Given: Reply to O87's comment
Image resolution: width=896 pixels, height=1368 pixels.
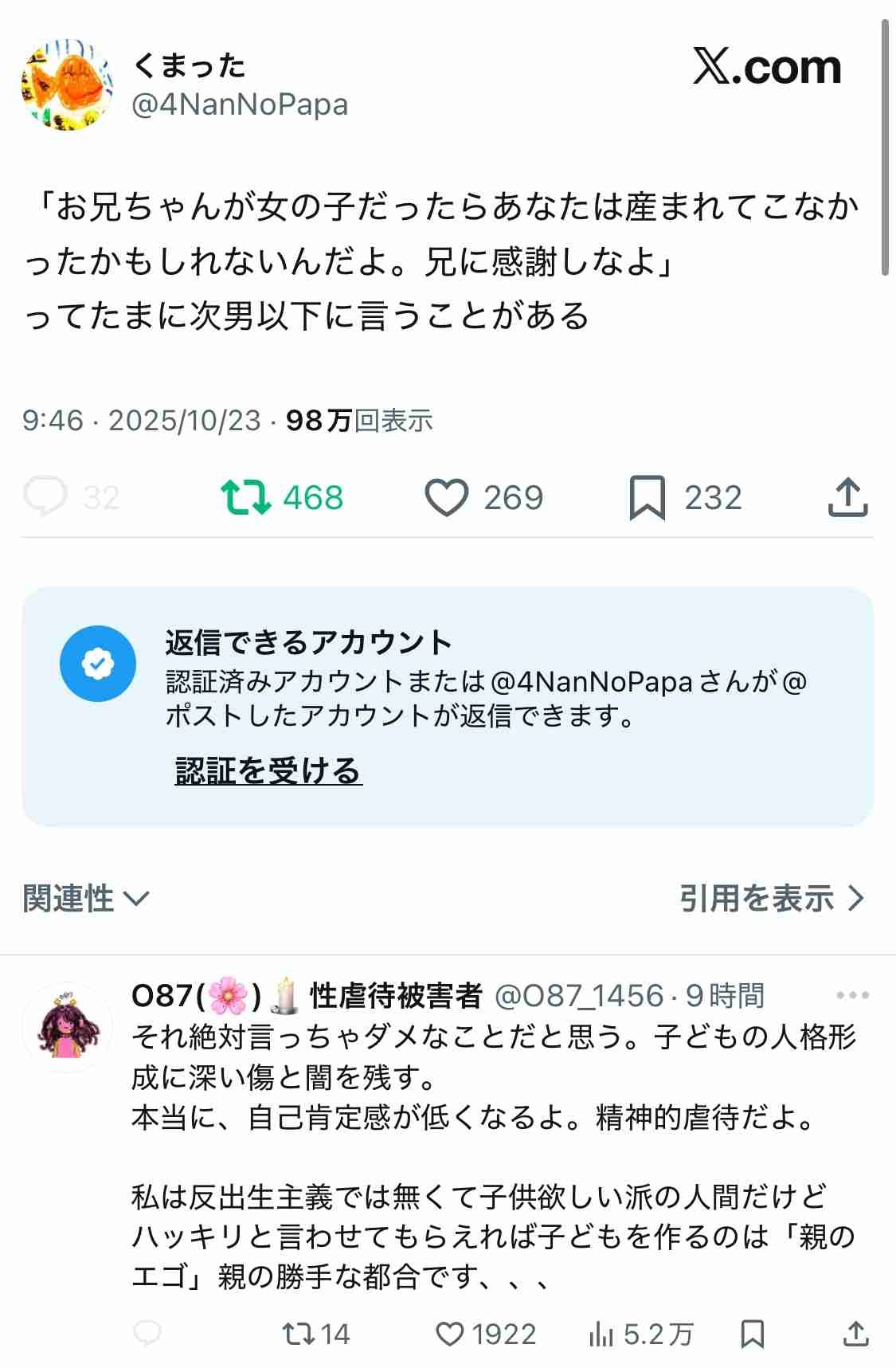Looking at the screenshot, I should point(147,1334).
